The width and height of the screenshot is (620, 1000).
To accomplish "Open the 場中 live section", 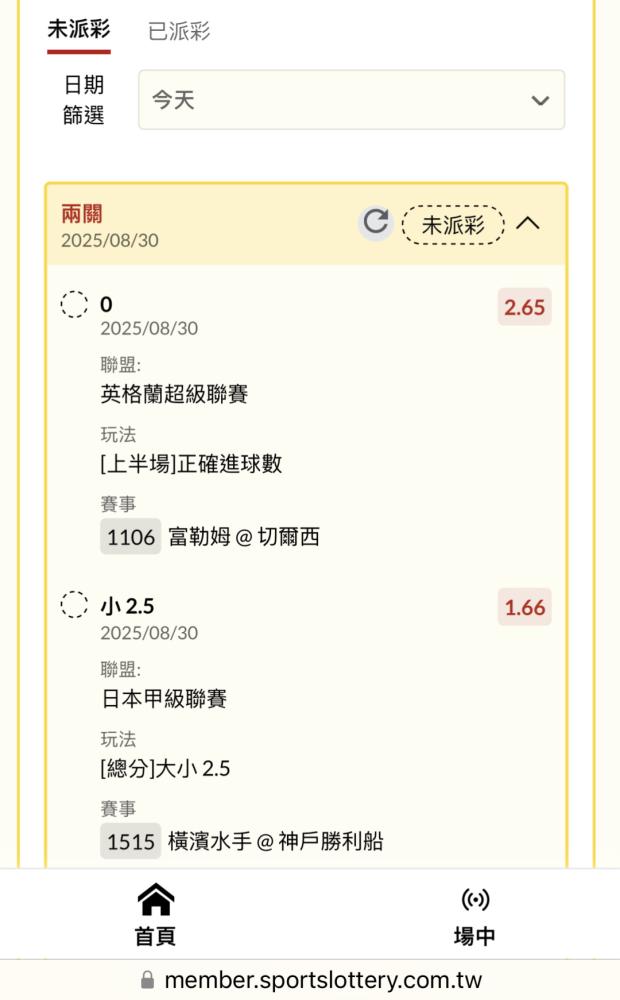I will point(475,915).
